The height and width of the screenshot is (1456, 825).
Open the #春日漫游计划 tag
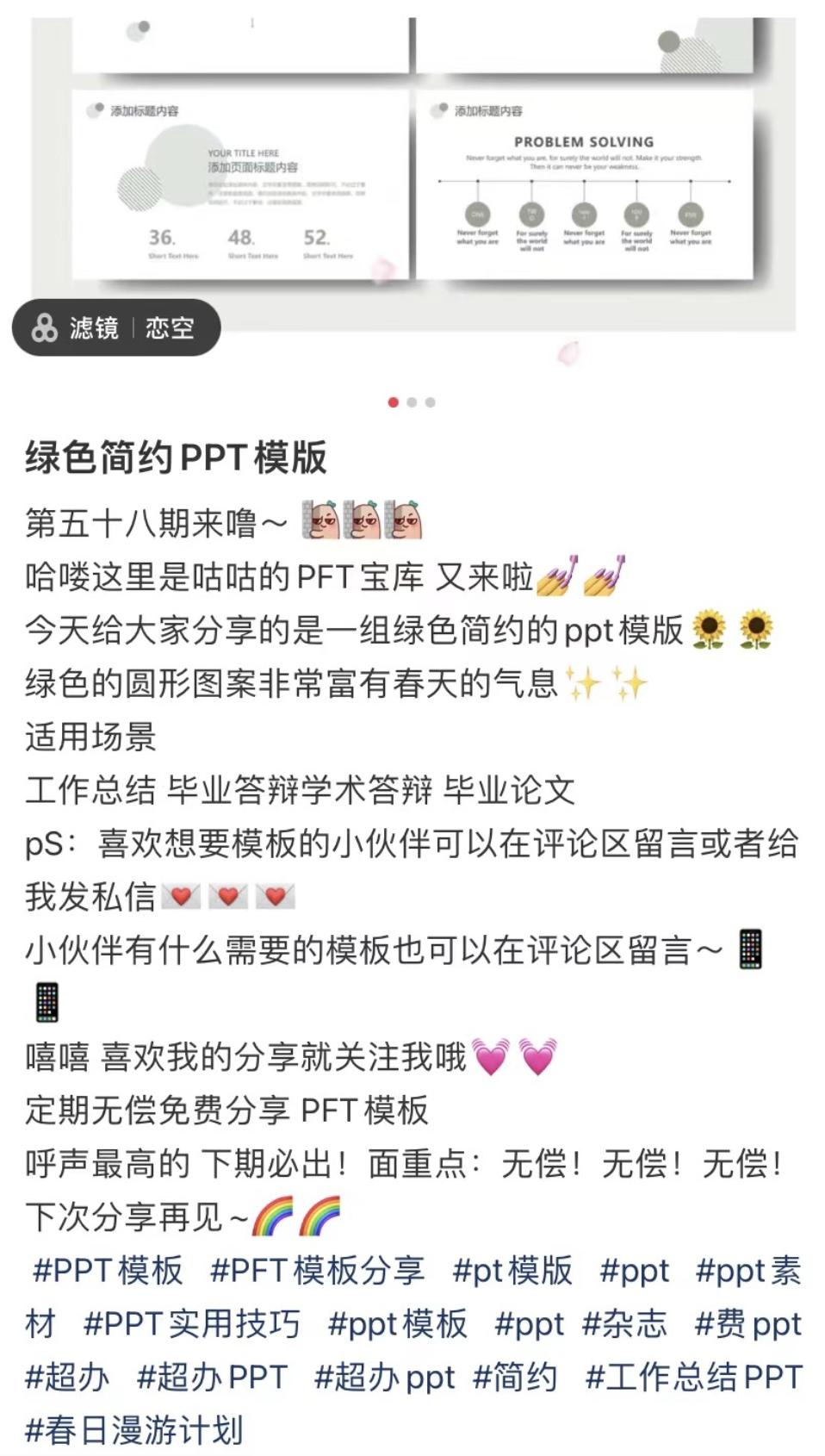133,1430
